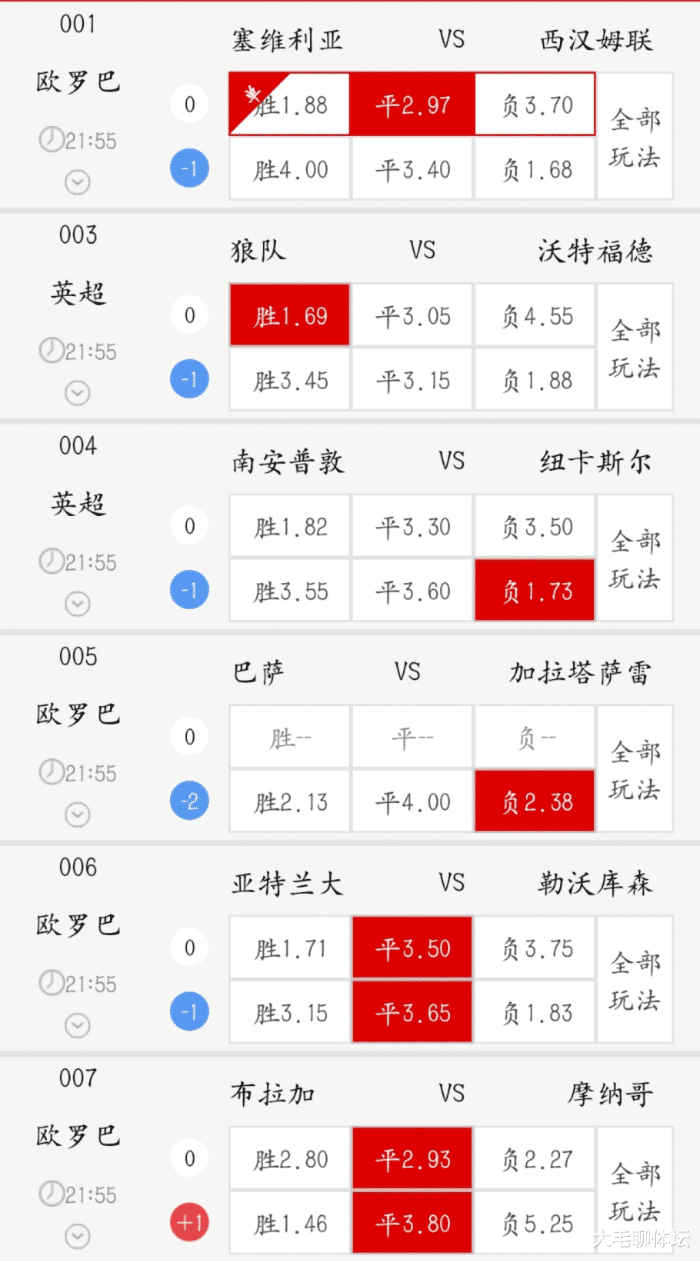Viewport: 700px width, 1261px height.
Task: Expand match 006 details chevron
Action: [x=77, y=1026]
